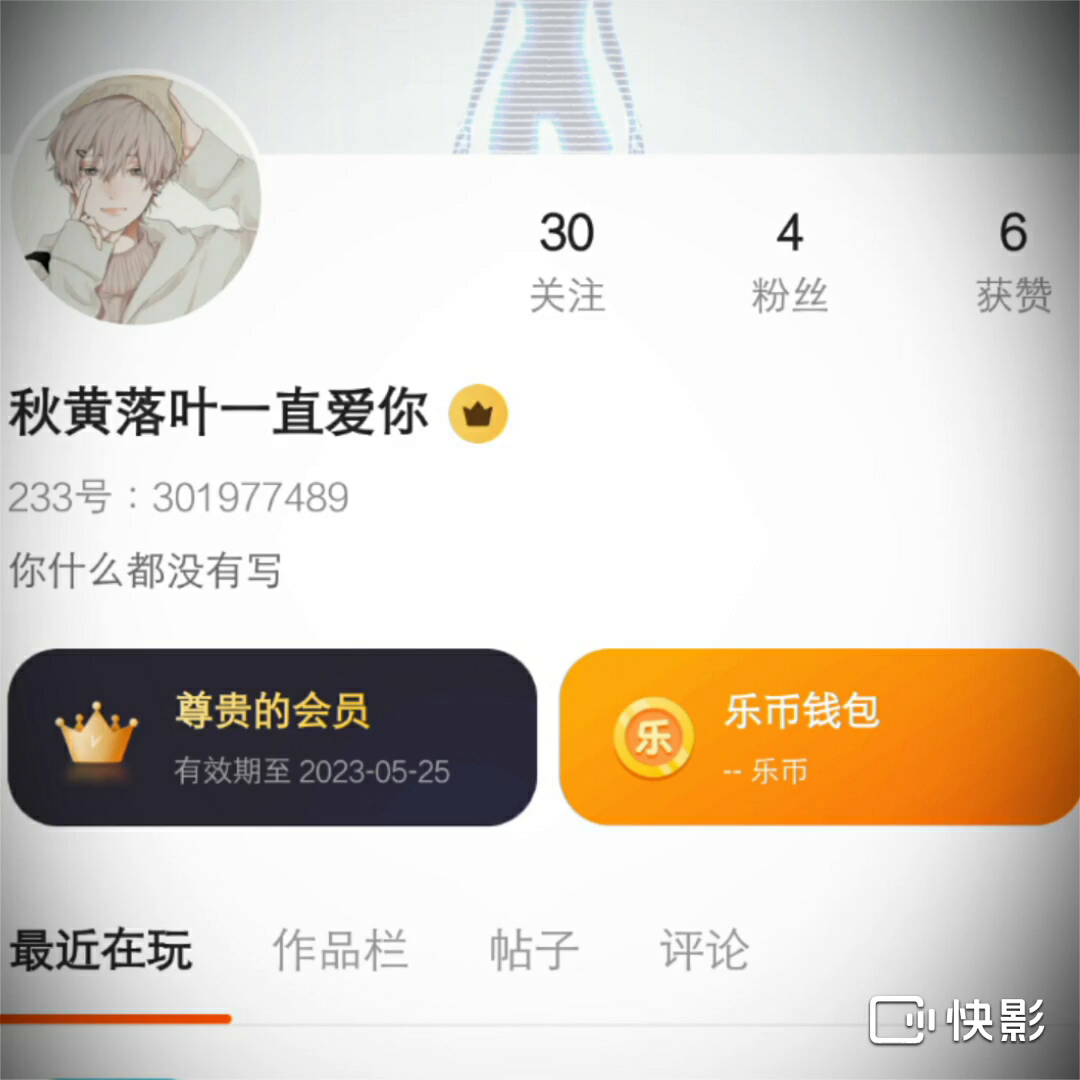Image resolution: width=1080 pixels, height=1080 pixels.
Task: Switch to the 作品栏 tab
Action: 340,950
